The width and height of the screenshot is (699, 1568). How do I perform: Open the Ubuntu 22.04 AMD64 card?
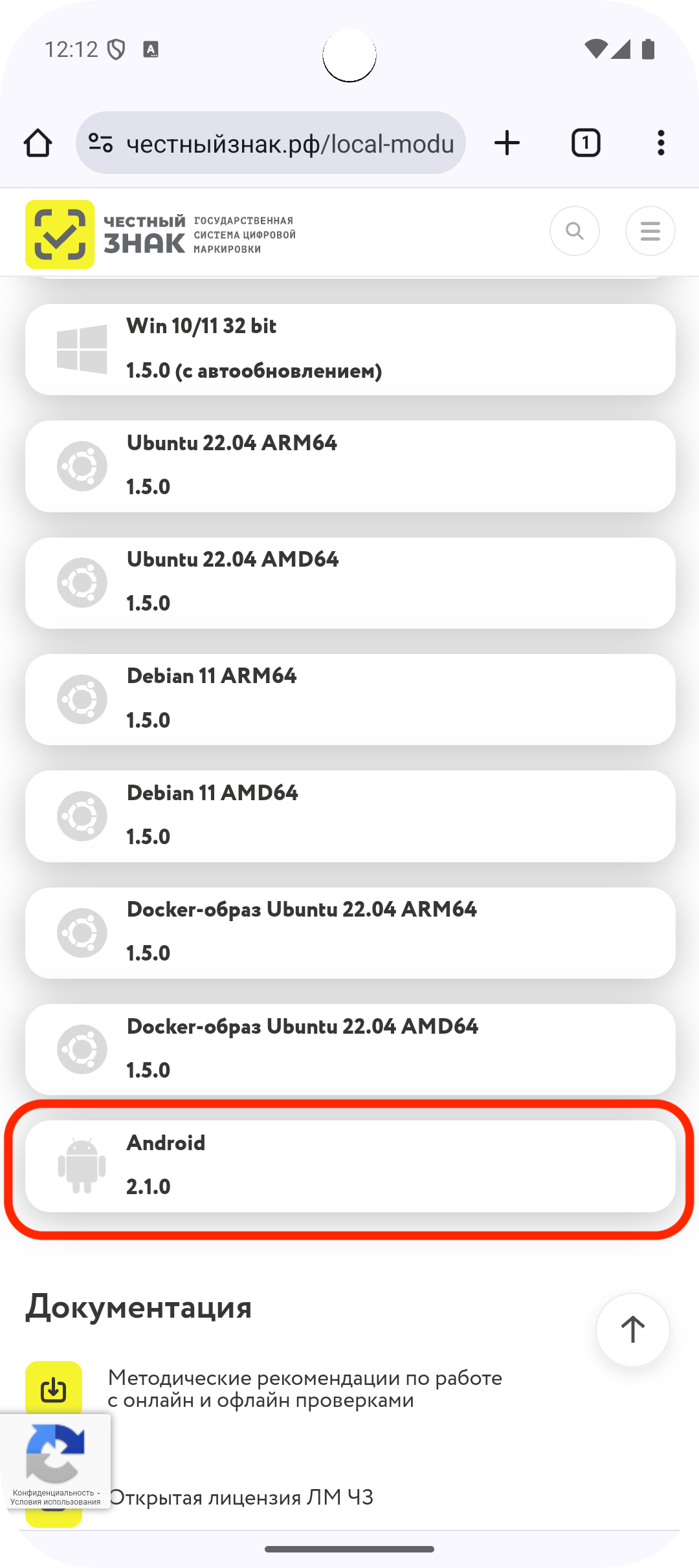(x=349, y=582)
